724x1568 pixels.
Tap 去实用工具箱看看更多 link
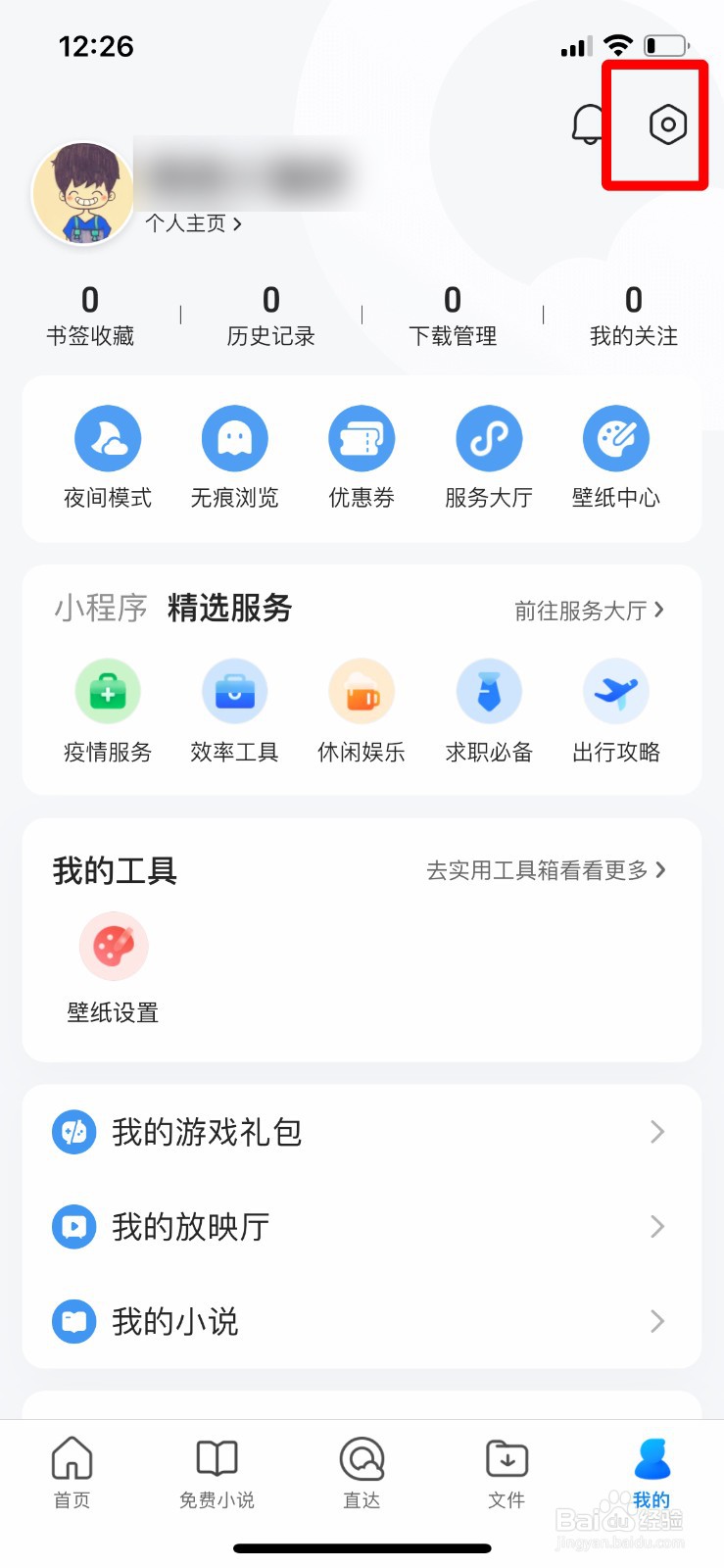tap(547, 870)
